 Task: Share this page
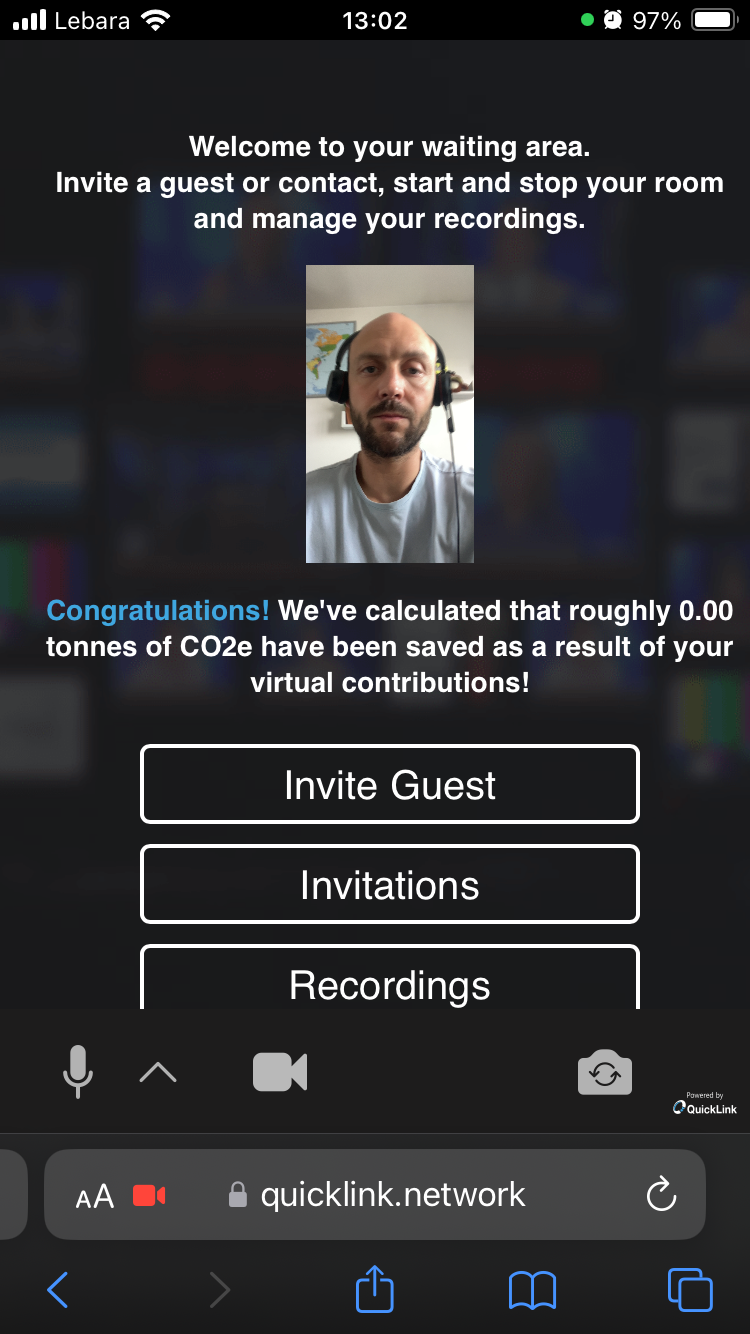(x=375, y=1289)
